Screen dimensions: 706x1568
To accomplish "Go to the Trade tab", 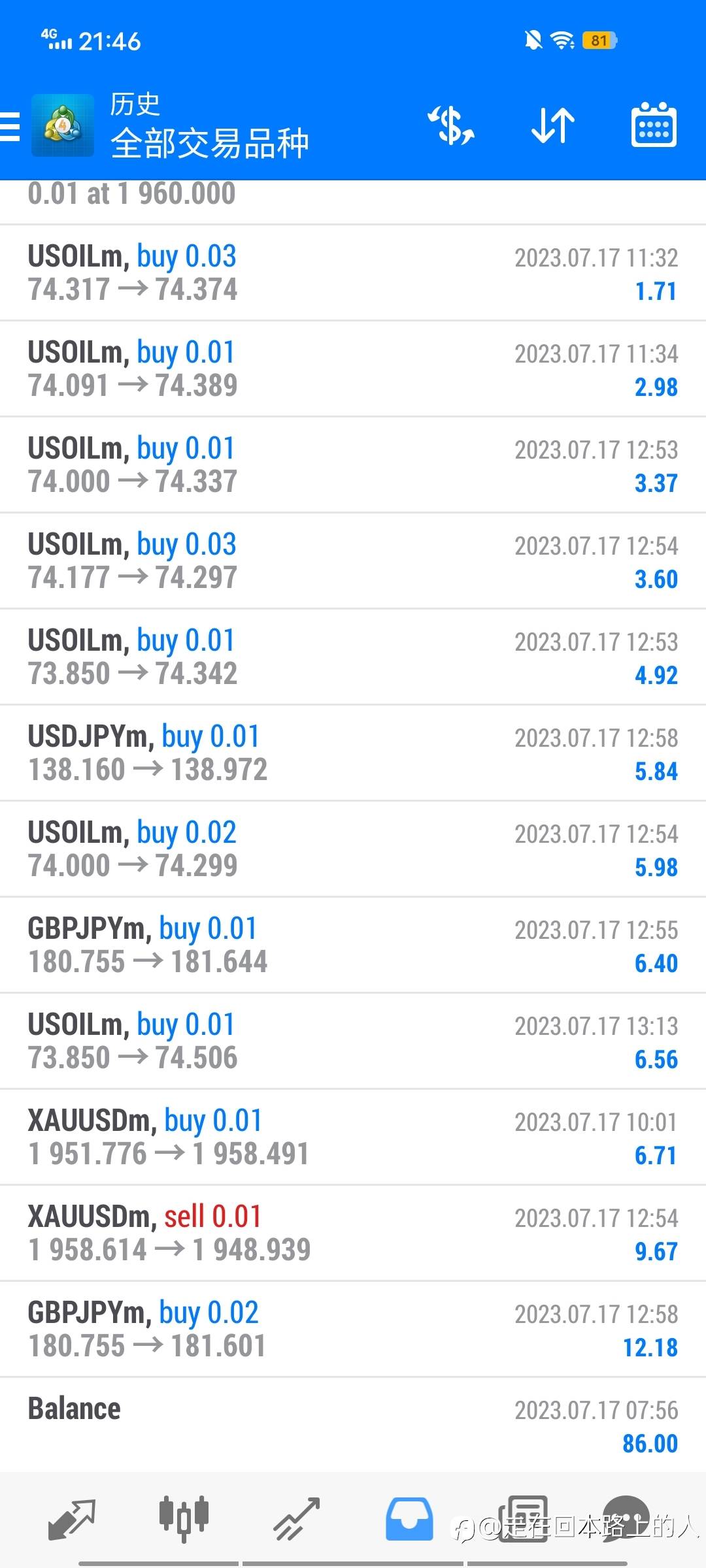I will tap(296, 1519).
